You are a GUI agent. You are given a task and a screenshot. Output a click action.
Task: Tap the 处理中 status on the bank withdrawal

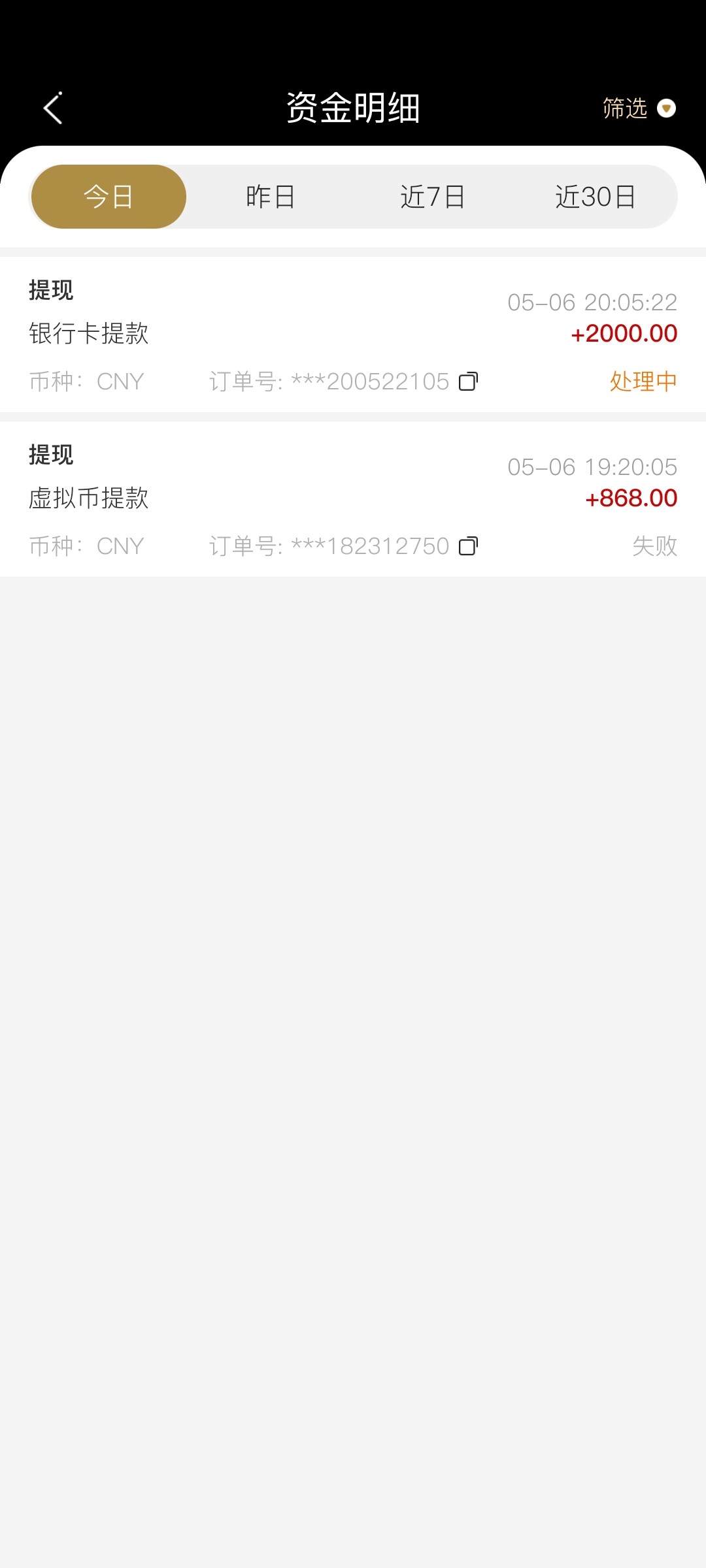click(x=641, y=381)
